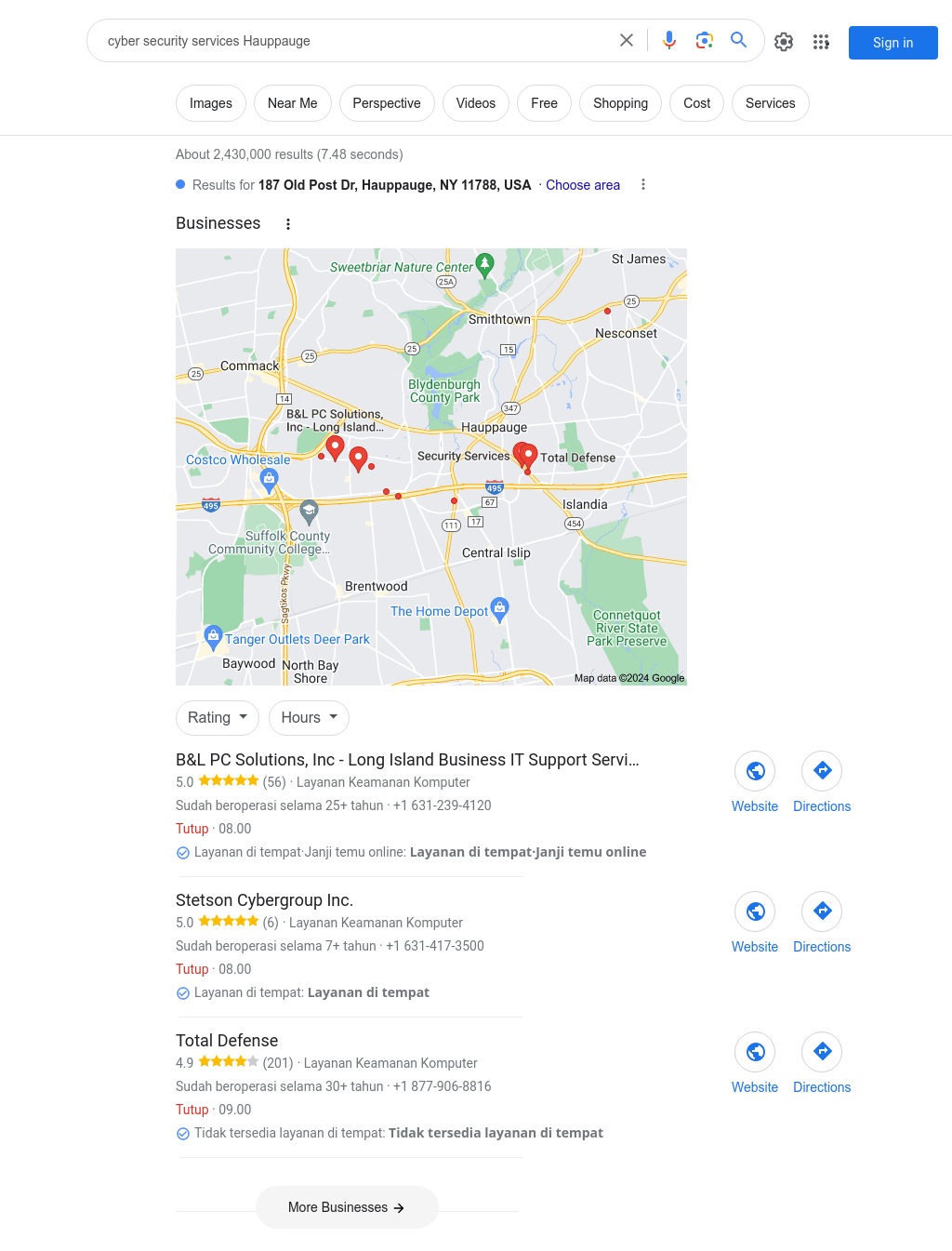
Task: Select the Shopping filter chip
Action: 620,103
